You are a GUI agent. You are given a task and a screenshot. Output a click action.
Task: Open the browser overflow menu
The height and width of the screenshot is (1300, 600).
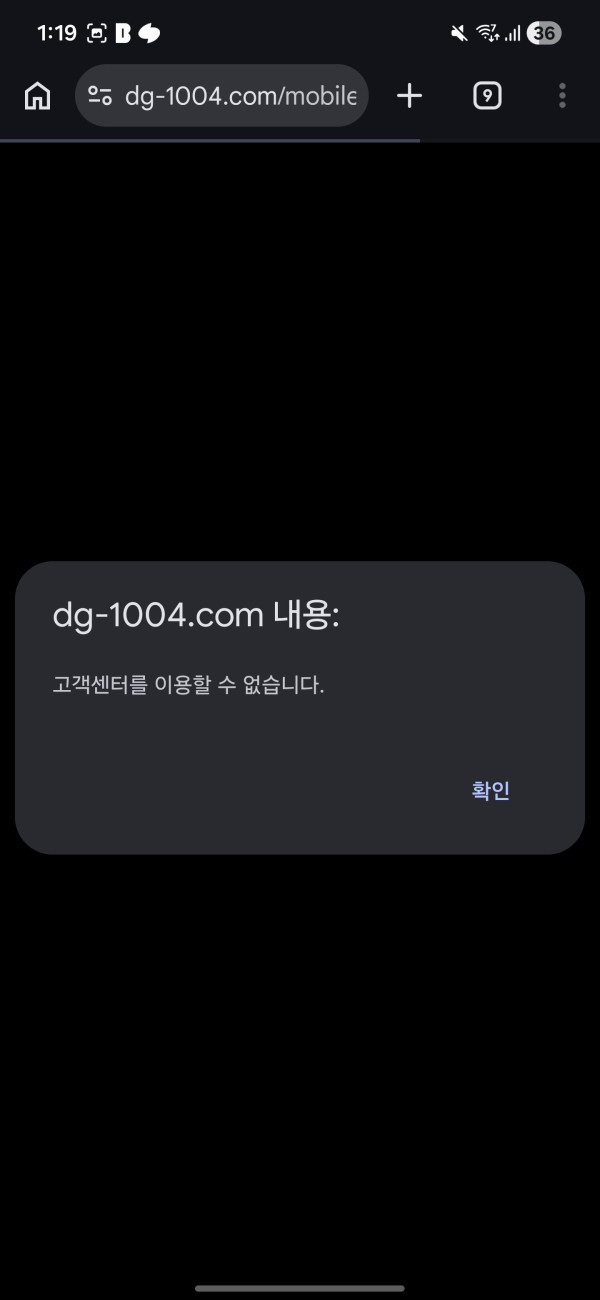pyautogui.click(x=562, y=96)
